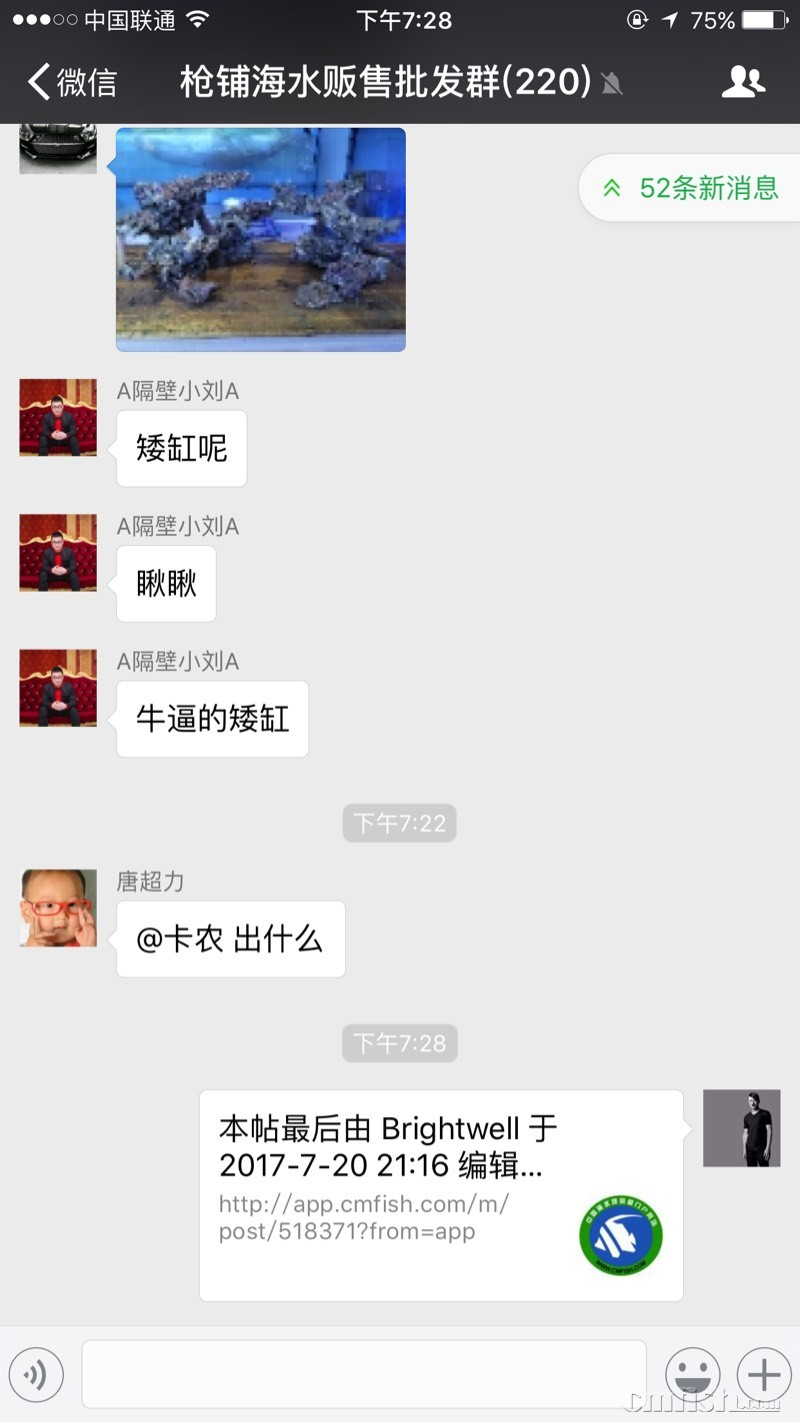The height and width of the screenshot is (1423, 800).
Task: View 唐超力's profile avatar
Action: click(x=58, y=908)
